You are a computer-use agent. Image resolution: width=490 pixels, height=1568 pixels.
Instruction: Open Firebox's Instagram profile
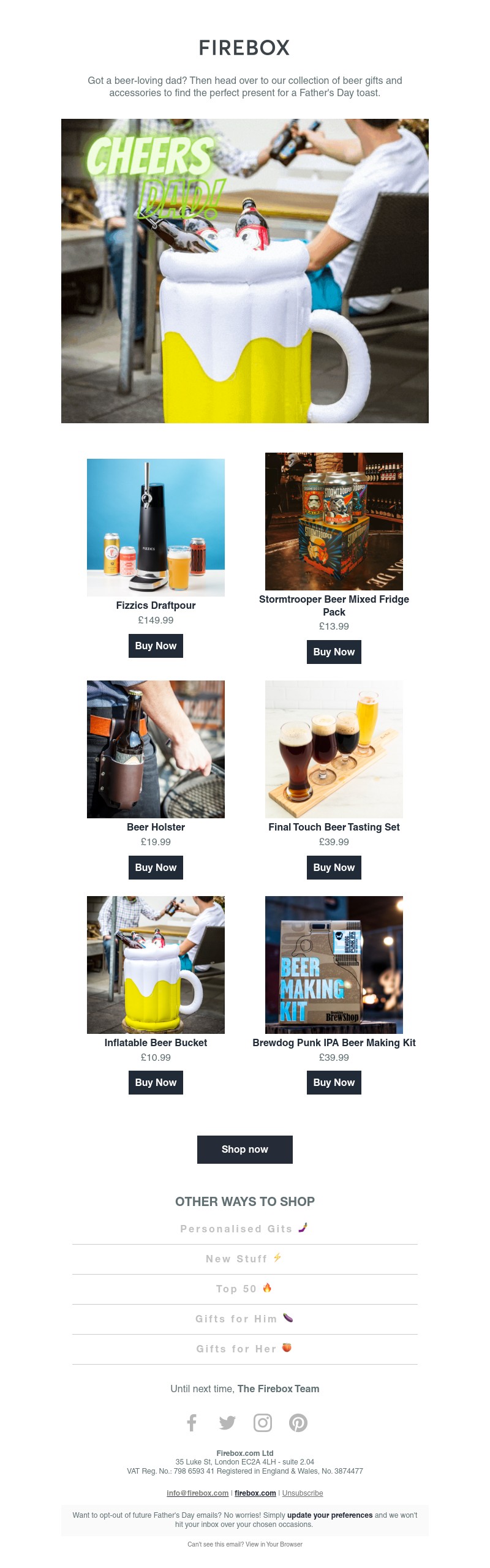pos(263,1423)
